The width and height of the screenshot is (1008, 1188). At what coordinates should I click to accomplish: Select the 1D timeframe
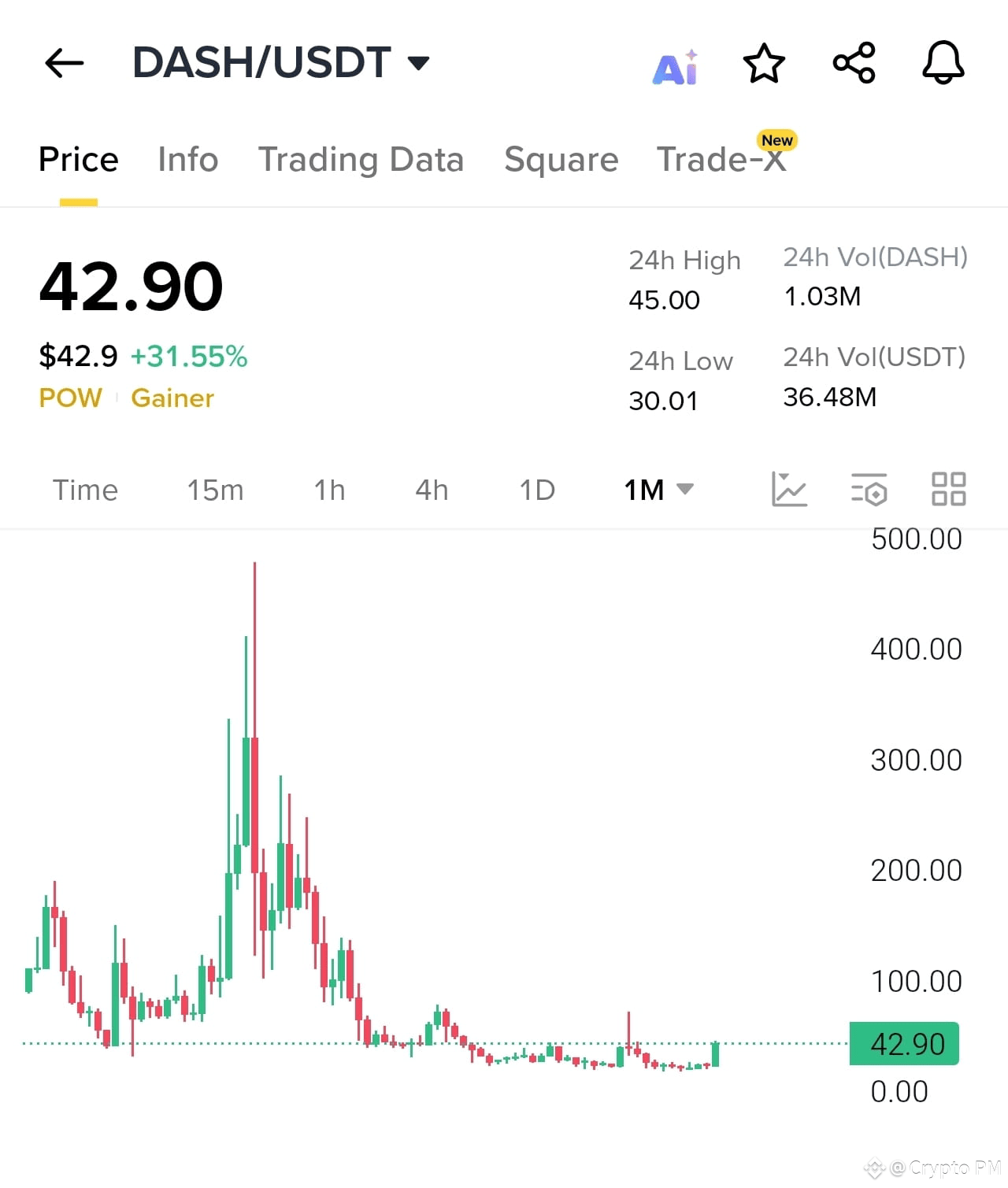(x=537, y=489)
